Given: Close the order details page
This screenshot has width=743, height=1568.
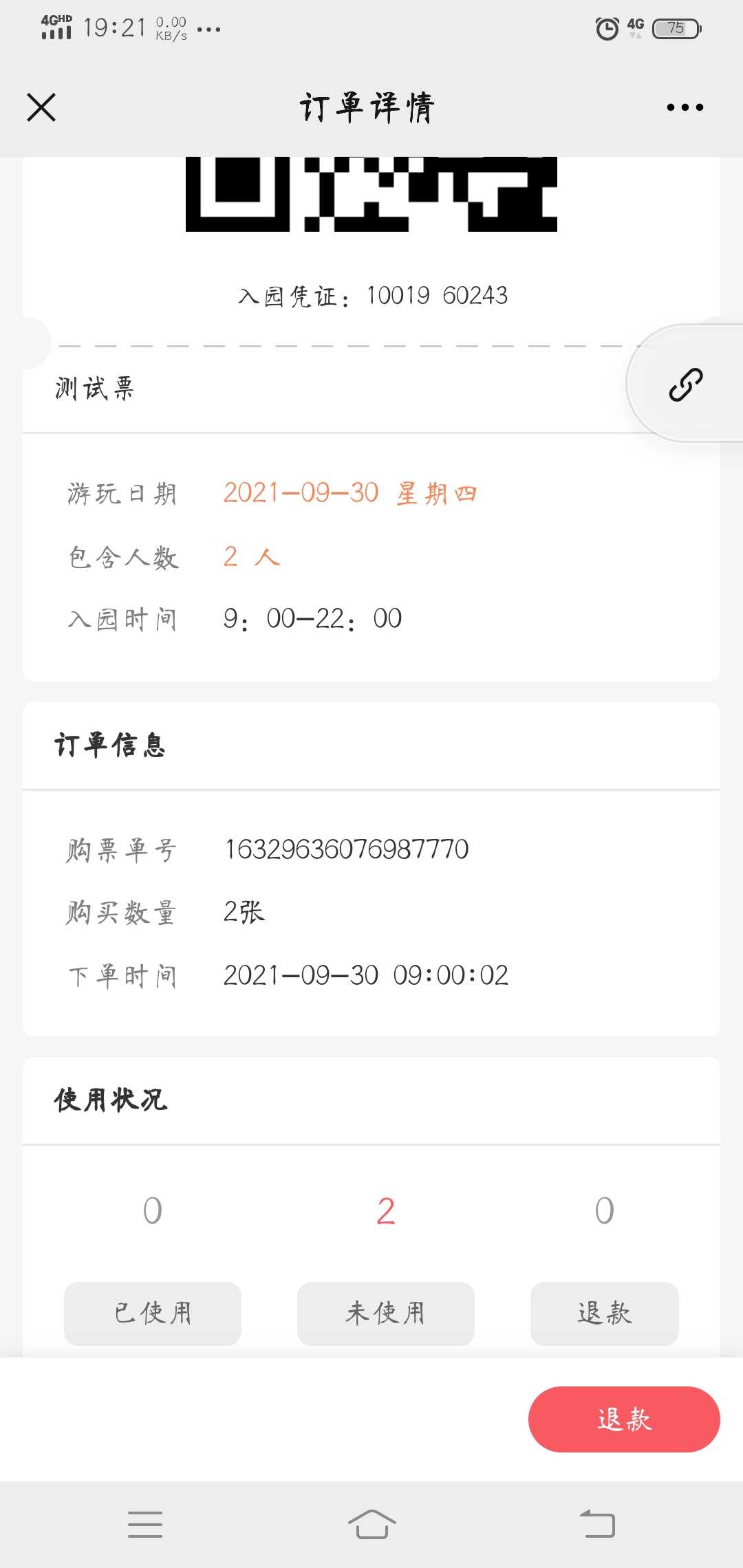Looking at the screenshot, I should pos(41,108).
